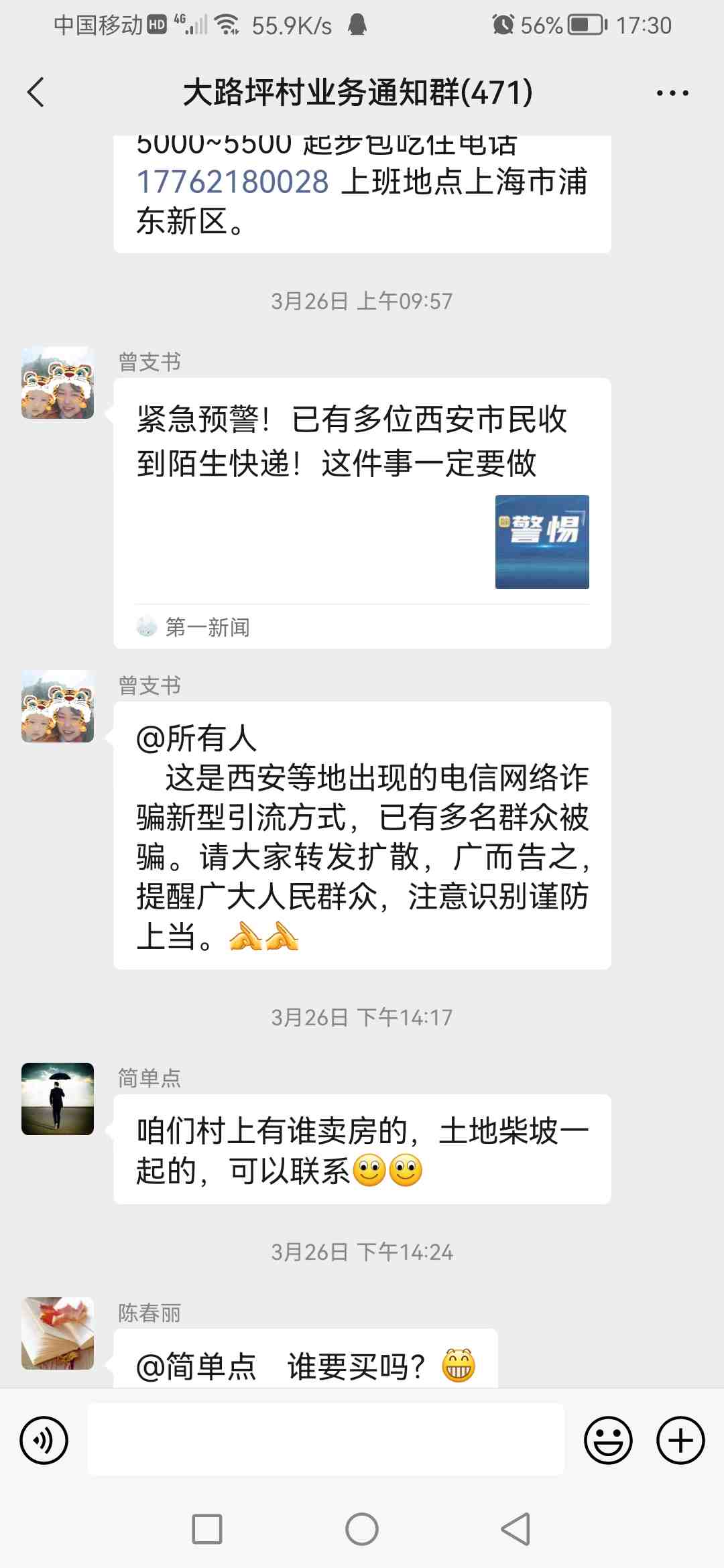Focus the message text field
Screen dimensions: 724x1568
tap(326, 1440)
